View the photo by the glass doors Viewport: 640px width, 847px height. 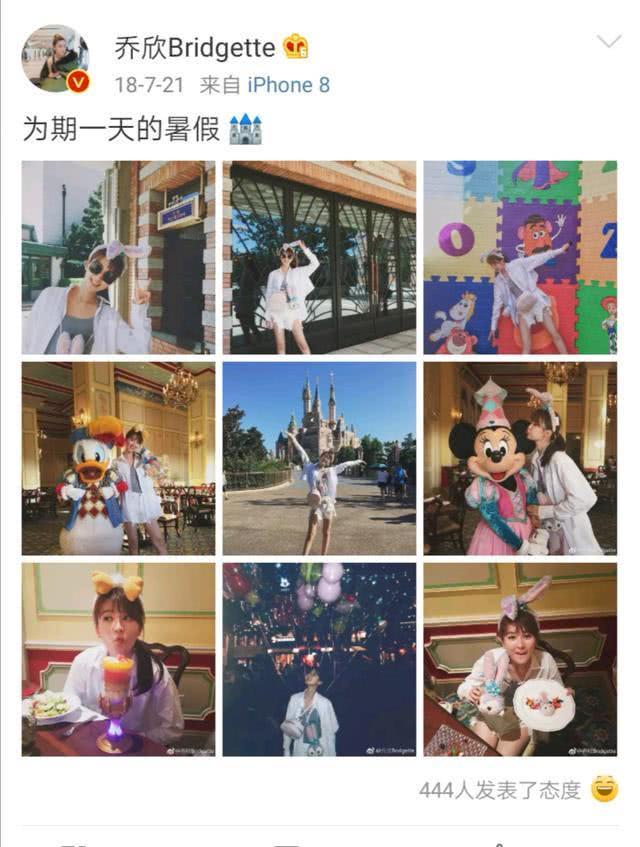click(319, 257)
